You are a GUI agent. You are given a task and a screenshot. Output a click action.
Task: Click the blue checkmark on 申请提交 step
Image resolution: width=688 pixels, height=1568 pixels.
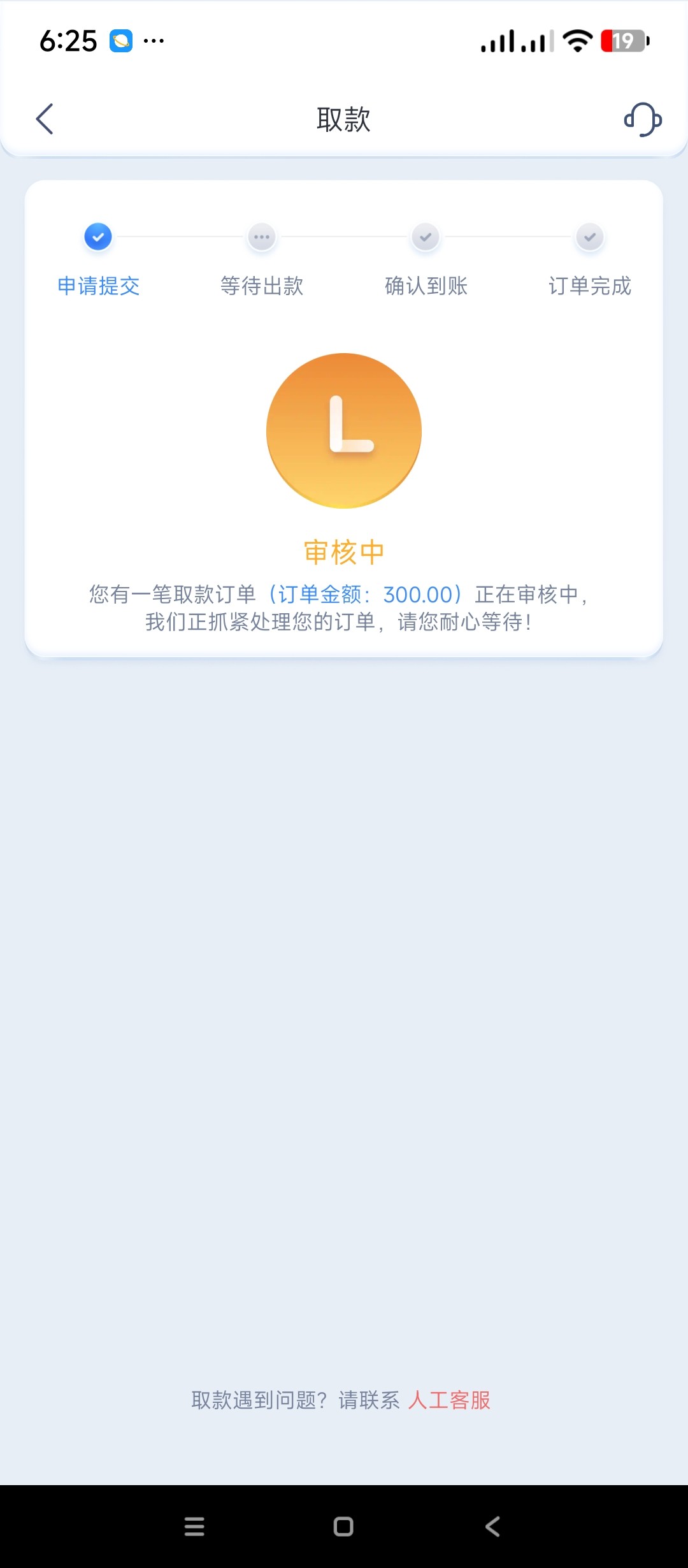pyautogui.click(x=97, y=236)
